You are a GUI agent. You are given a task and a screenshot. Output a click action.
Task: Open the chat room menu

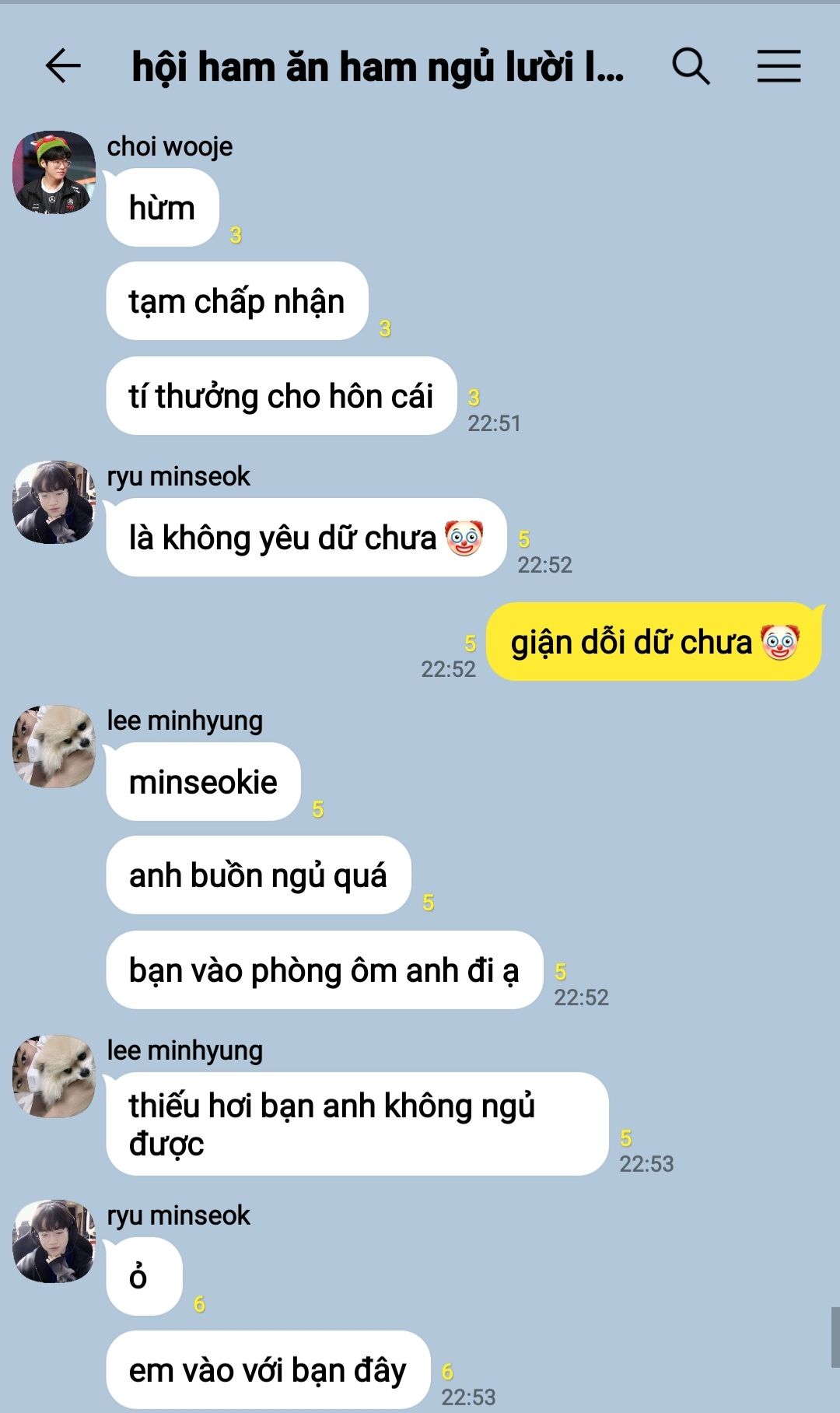click(x=779, y=66)
